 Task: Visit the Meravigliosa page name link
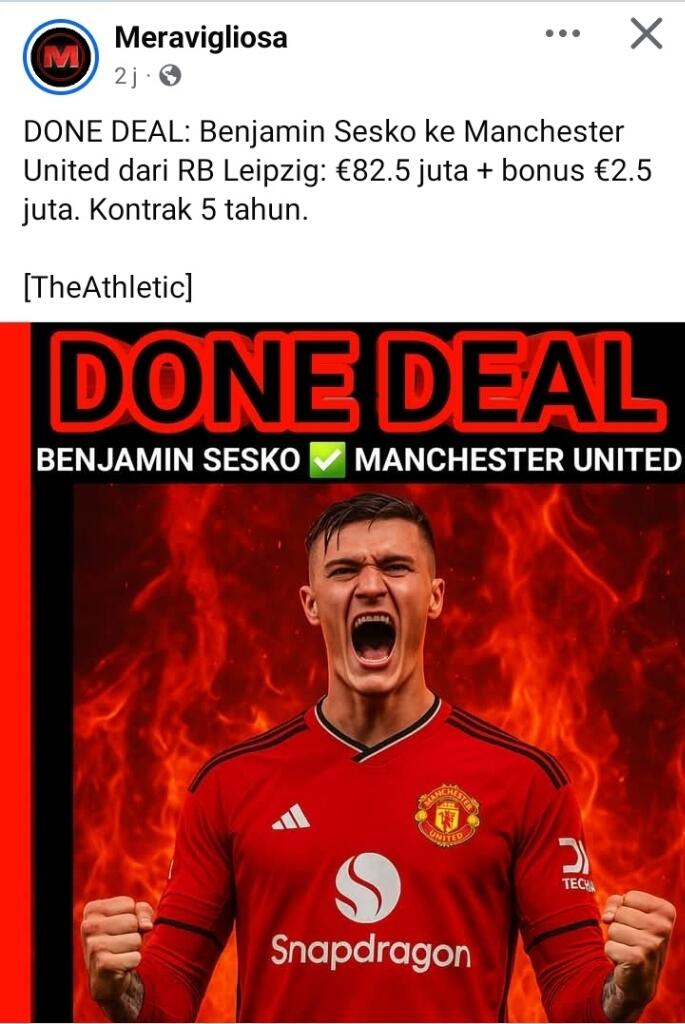200,38
